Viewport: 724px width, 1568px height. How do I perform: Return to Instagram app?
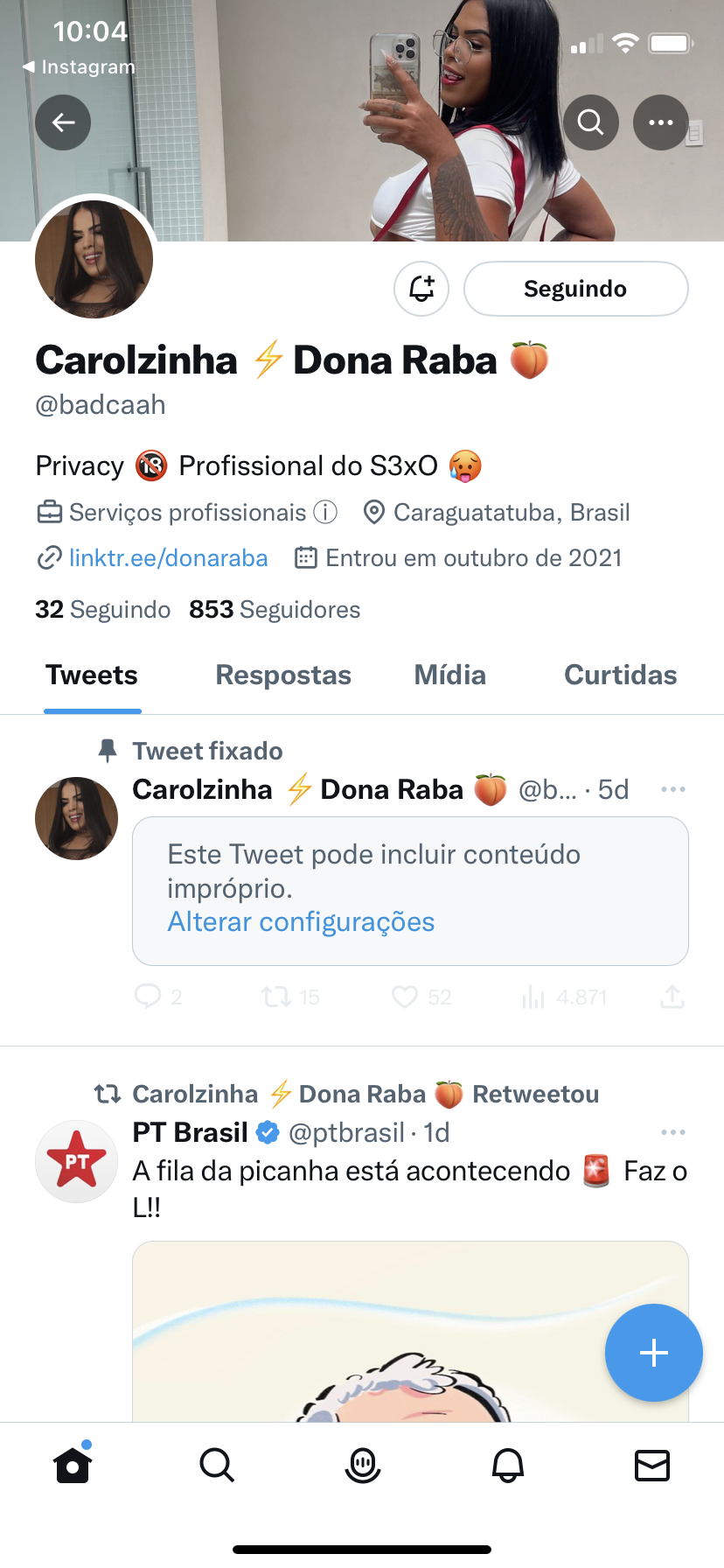pyautogui.click(x=79, y=67)
